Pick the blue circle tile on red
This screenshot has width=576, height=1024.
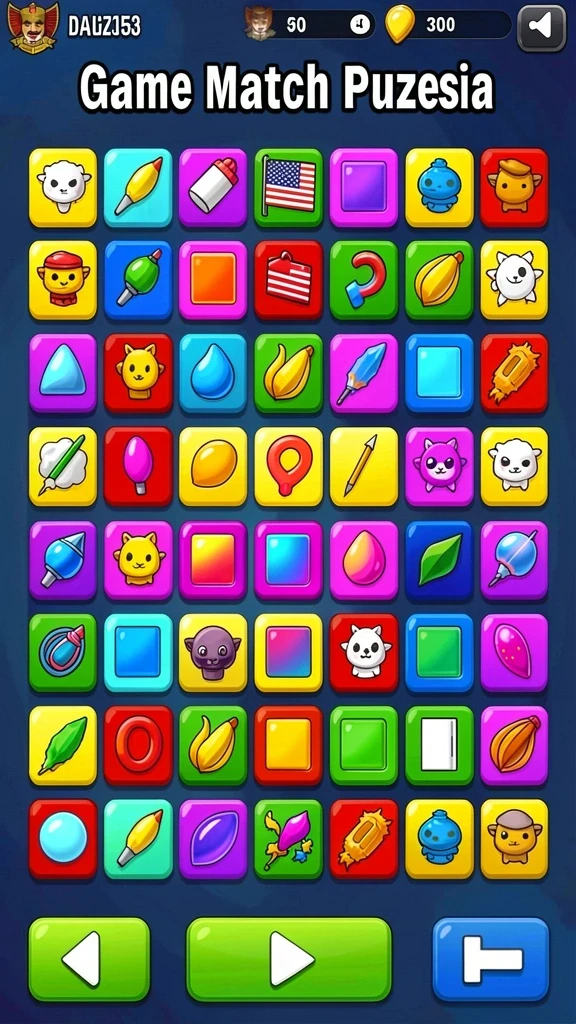coord(63,839)
